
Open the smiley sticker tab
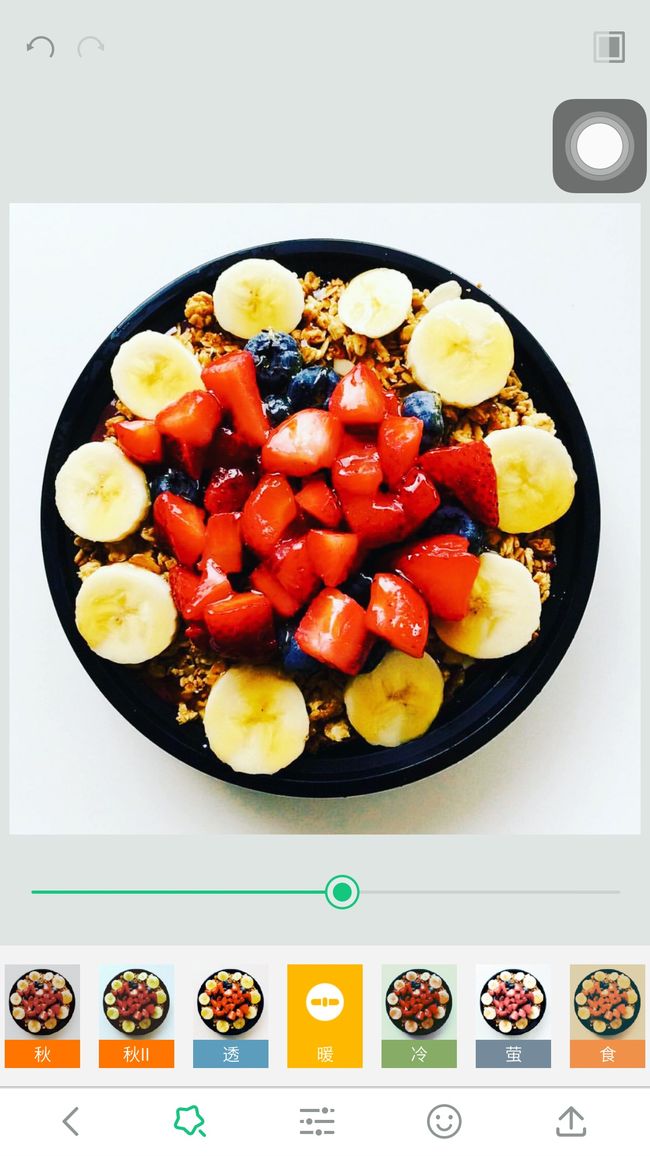pos(444,1121)
